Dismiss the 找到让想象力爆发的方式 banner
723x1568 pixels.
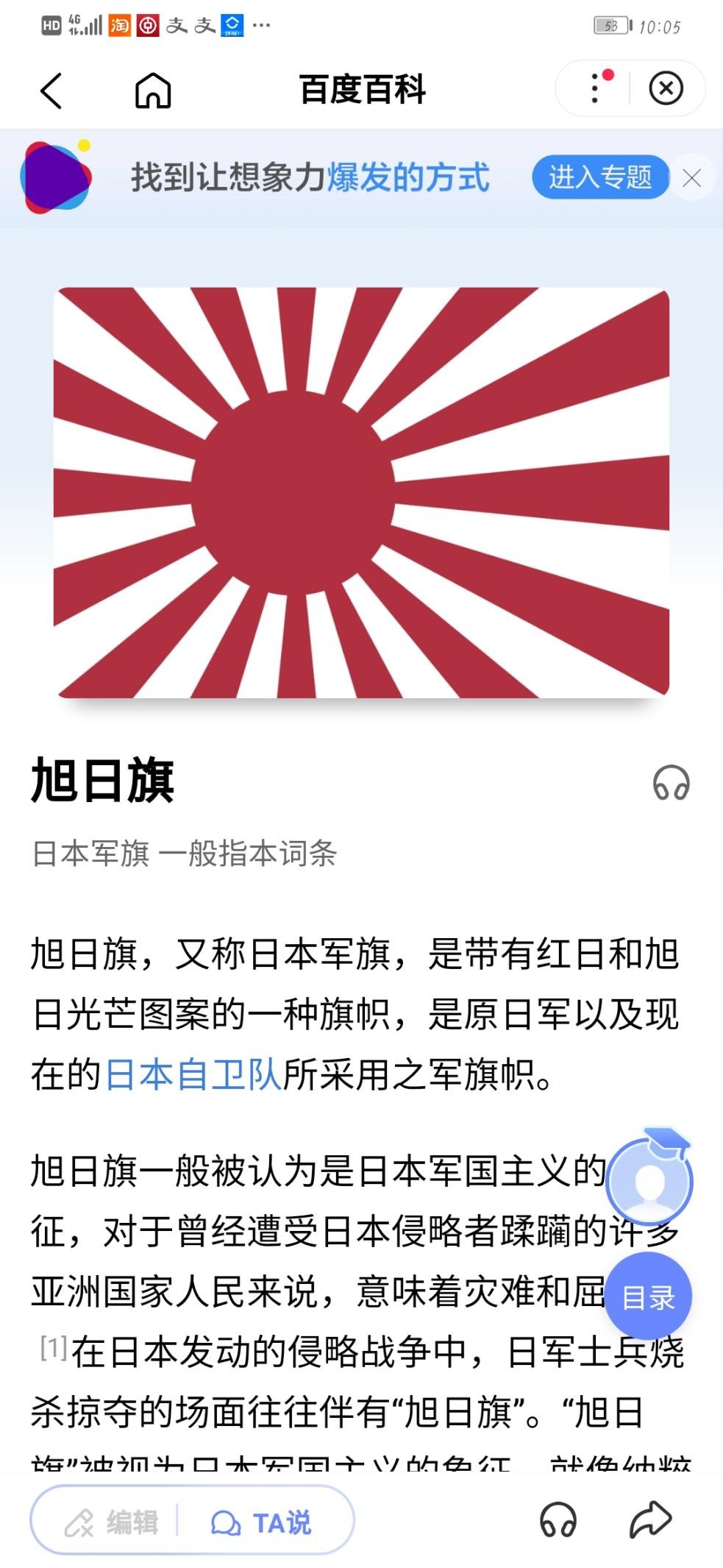[691, 178]
